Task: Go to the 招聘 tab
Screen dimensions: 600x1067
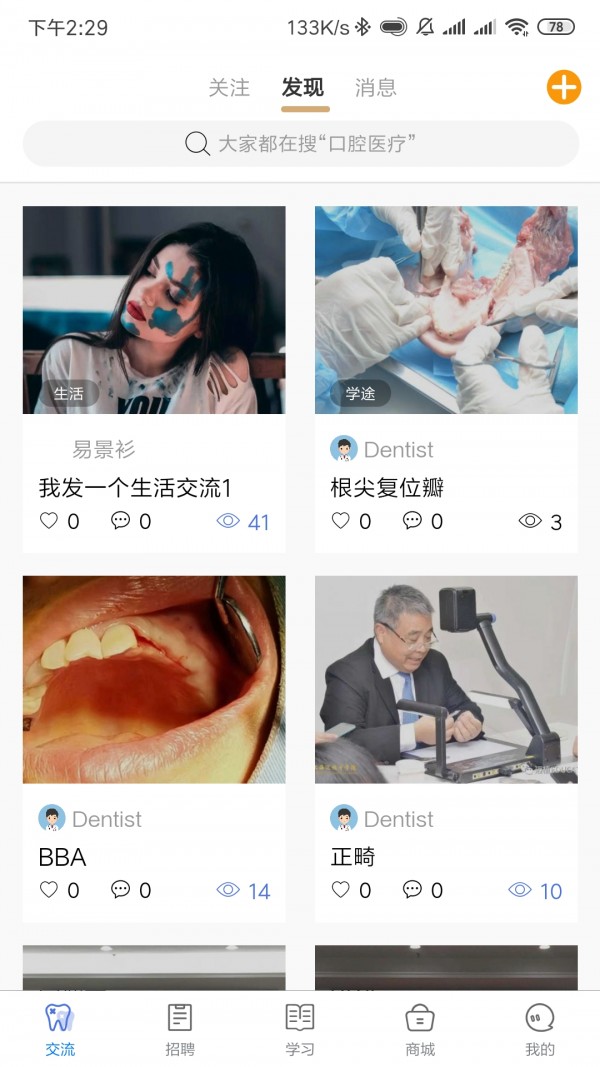Action: coord(180,1030)
